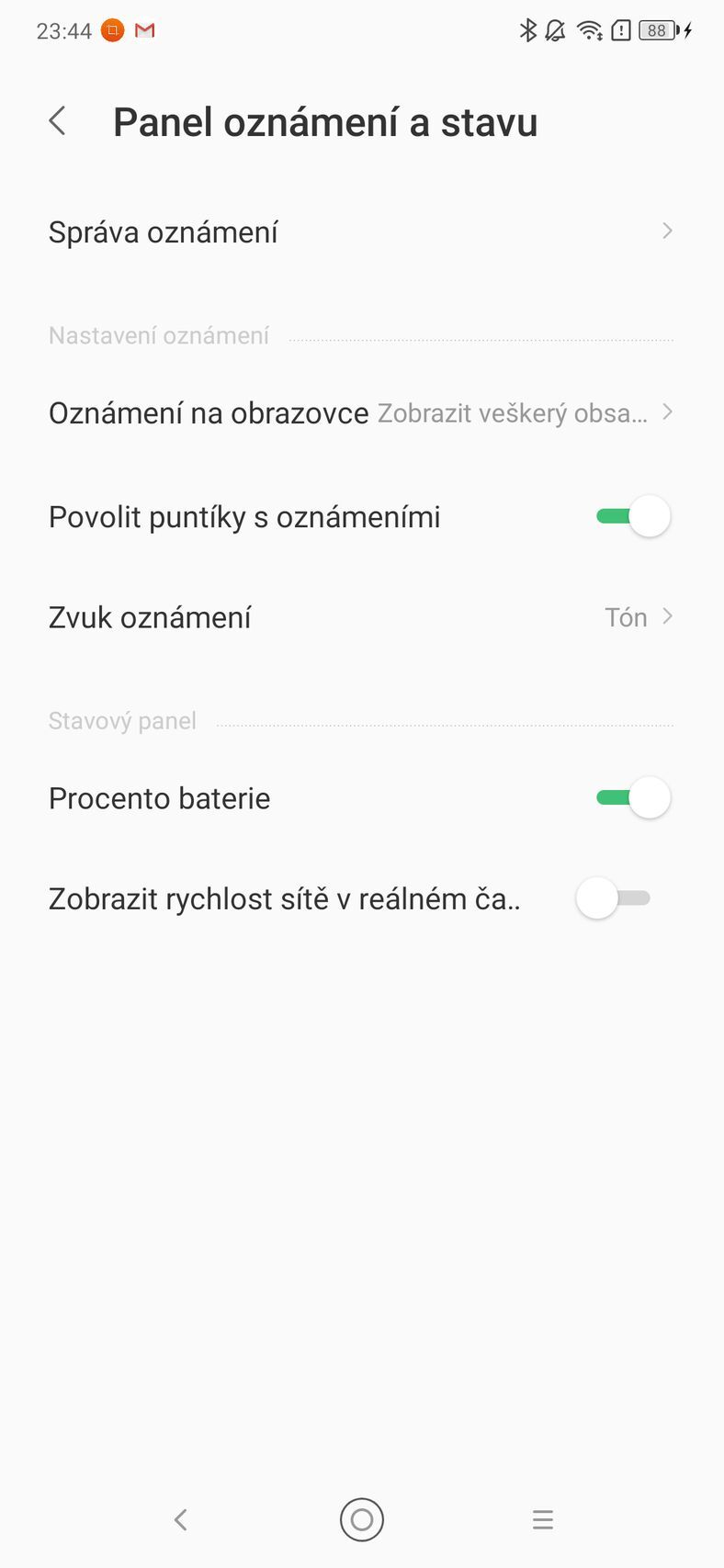724x1568 pixels.
Task: Tap the battery icon showing 88 percent
Action: tap(656, 30)
